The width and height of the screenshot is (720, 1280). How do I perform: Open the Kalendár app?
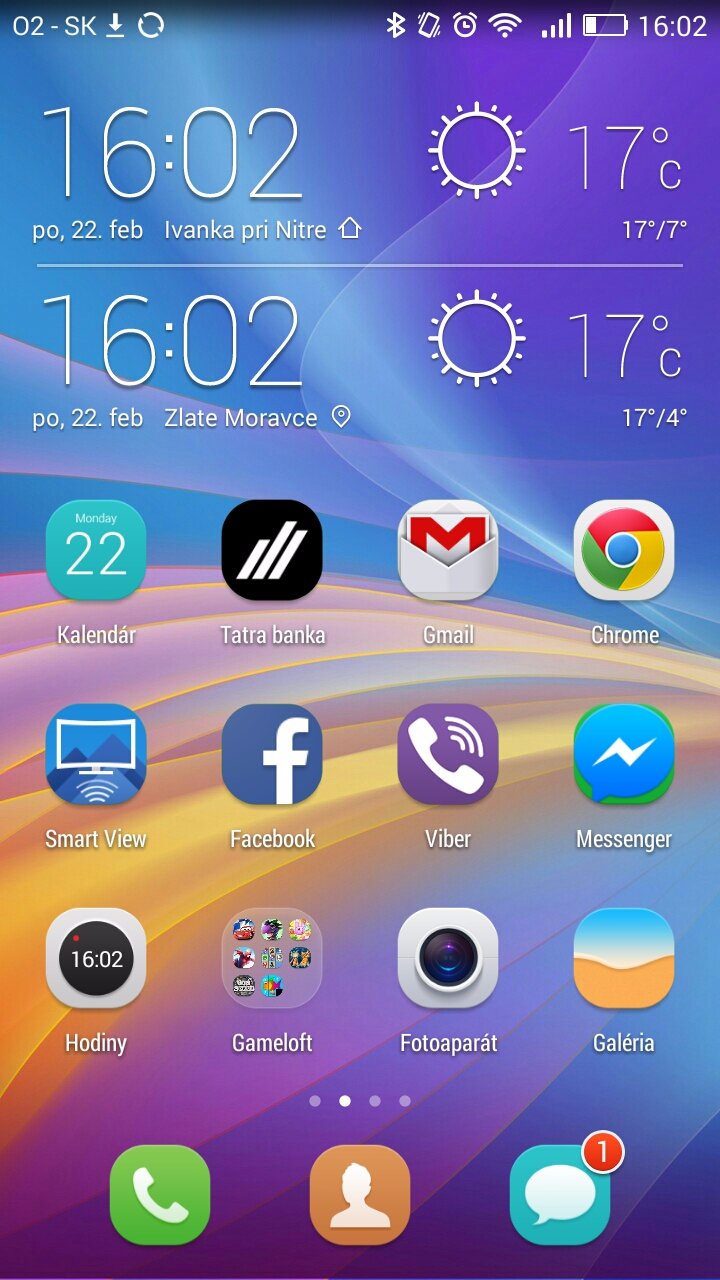coord(96,551)
